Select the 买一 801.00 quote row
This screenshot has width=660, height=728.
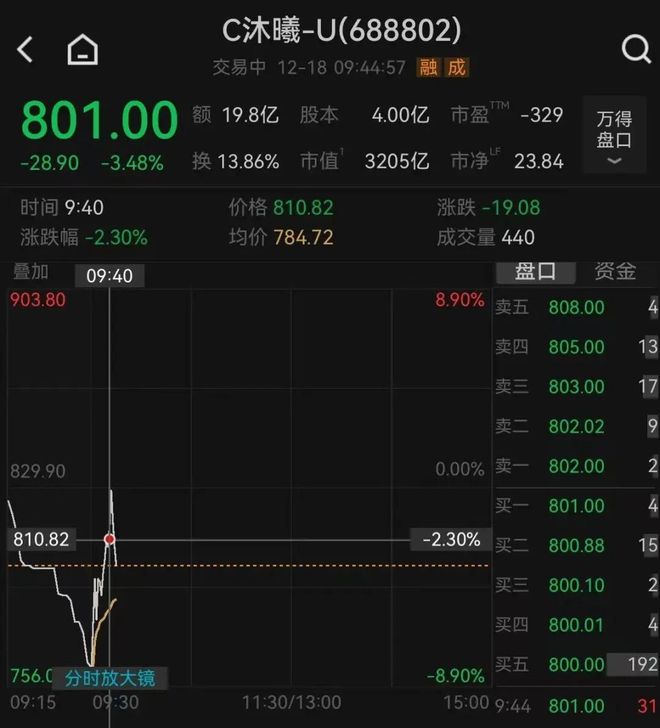tap(576, 506)
